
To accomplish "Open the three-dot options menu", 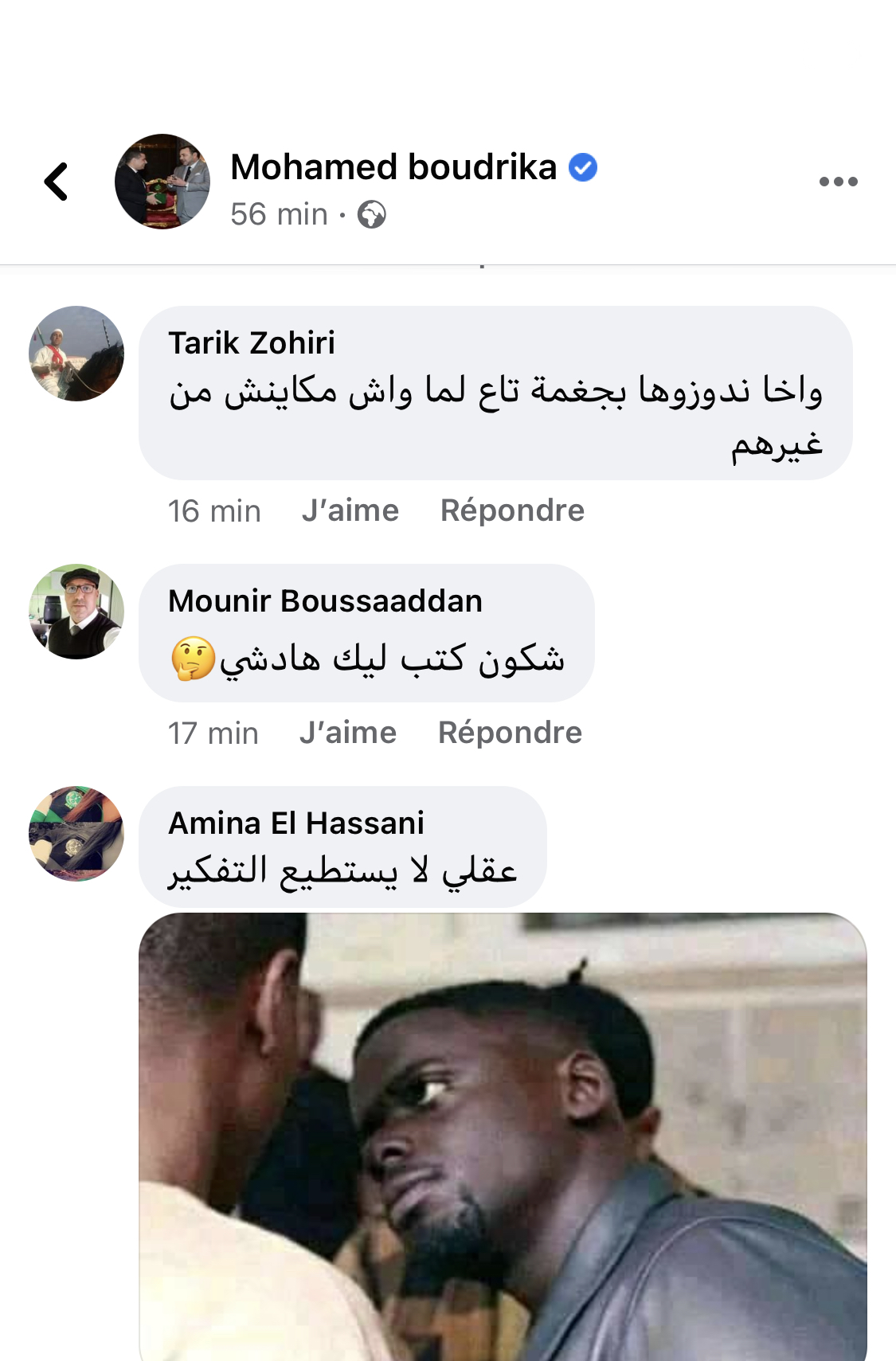I will pyautogui.click(x=838, y=182).
